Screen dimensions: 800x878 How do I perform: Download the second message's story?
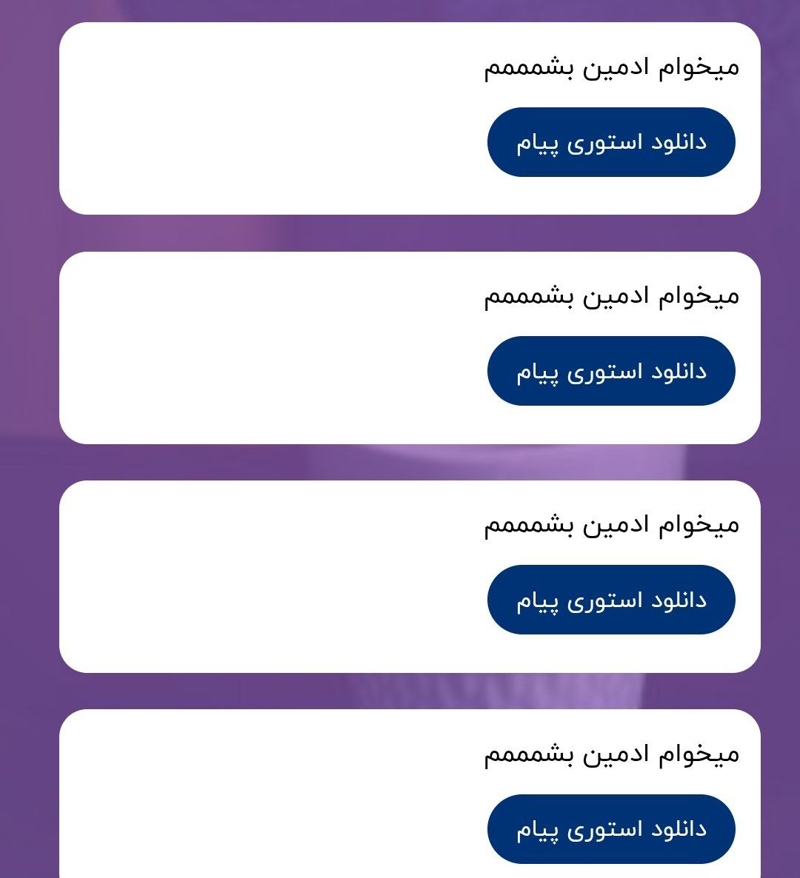pos(611,371)
